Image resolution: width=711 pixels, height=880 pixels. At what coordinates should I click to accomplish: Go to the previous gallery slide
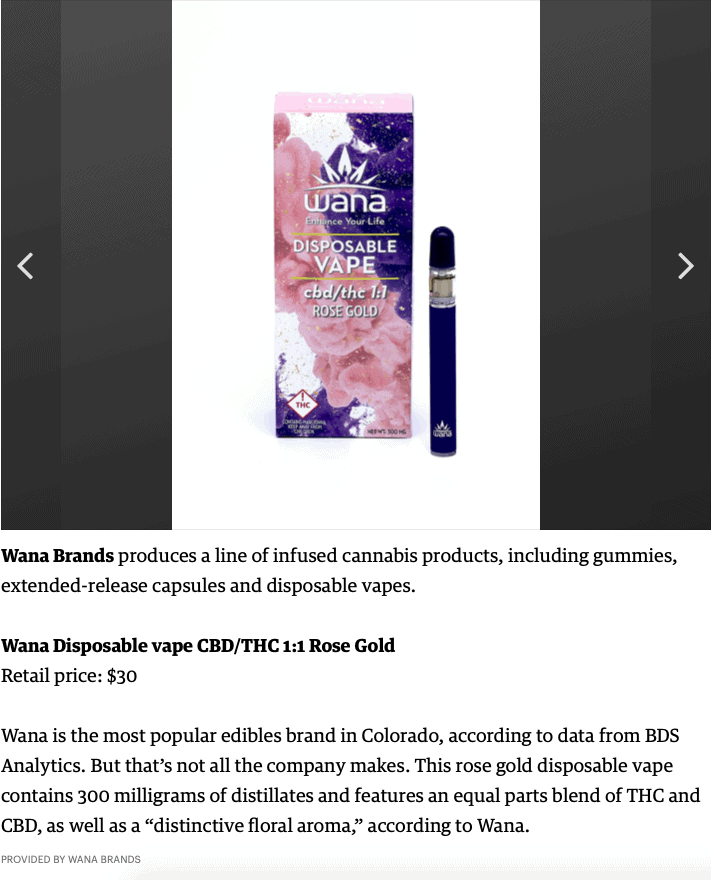26,266
